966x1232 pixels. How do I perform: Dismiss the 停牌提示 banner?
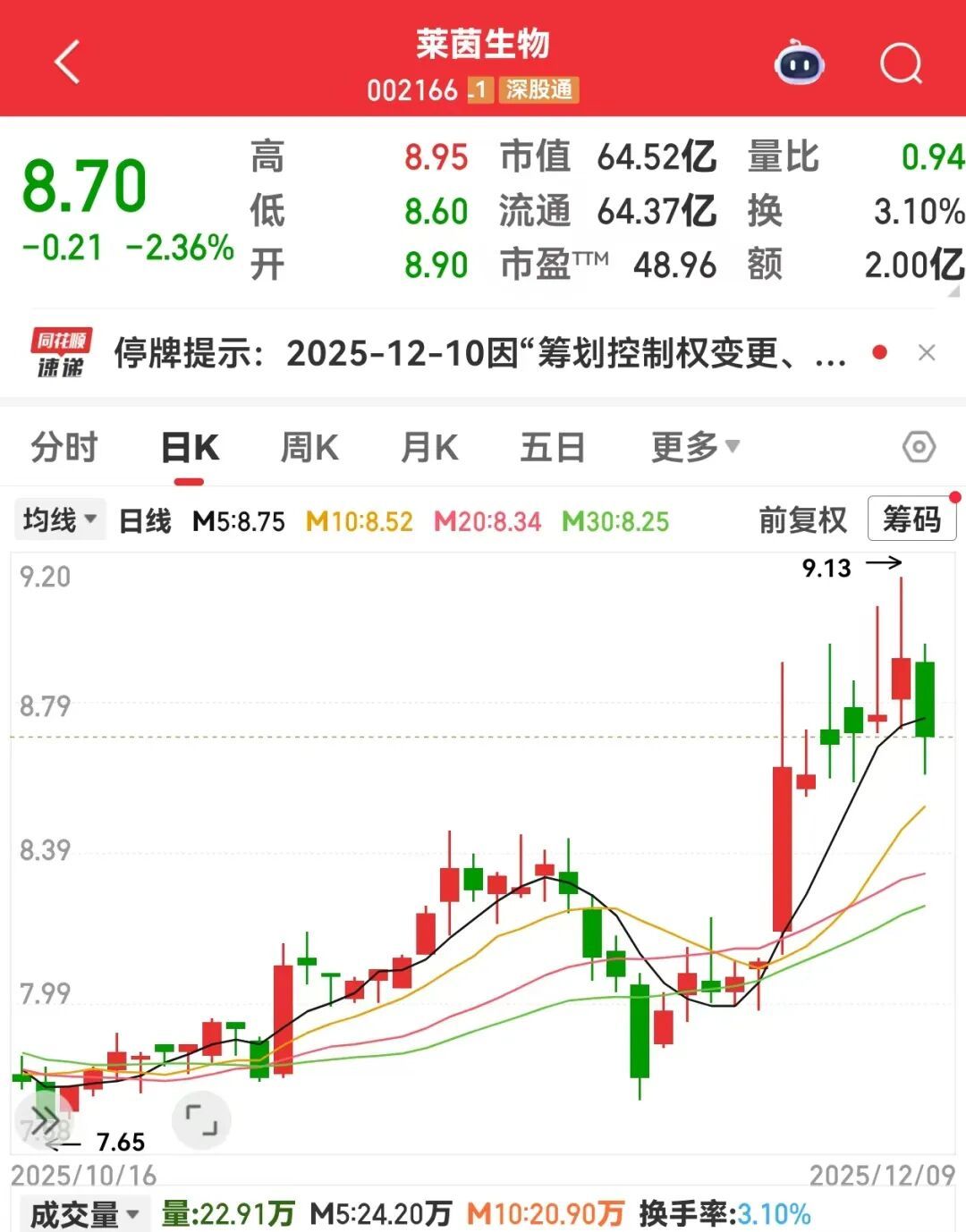coord(927,353)
